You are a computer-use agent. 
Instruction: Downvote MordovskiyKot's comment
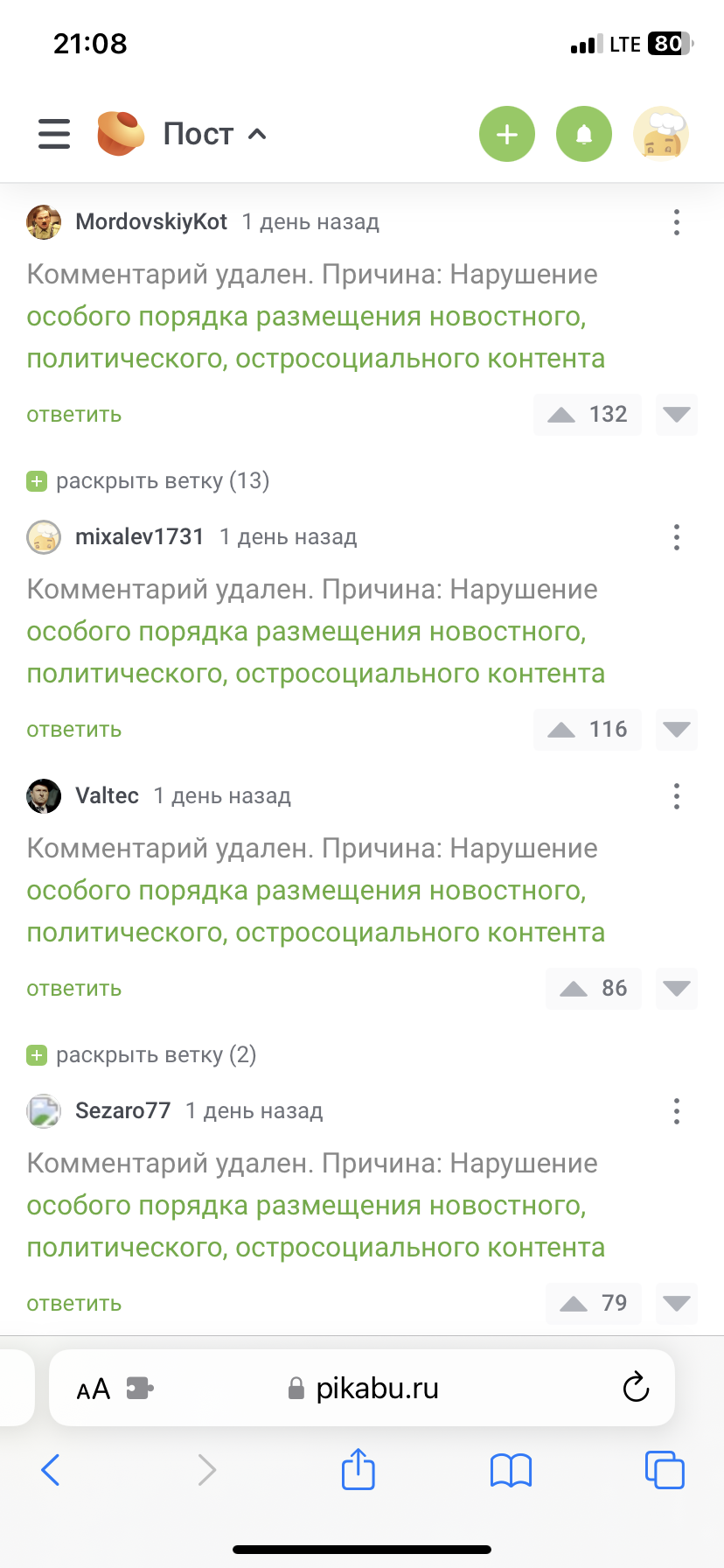pyautogui.click(x=677, y=415)
